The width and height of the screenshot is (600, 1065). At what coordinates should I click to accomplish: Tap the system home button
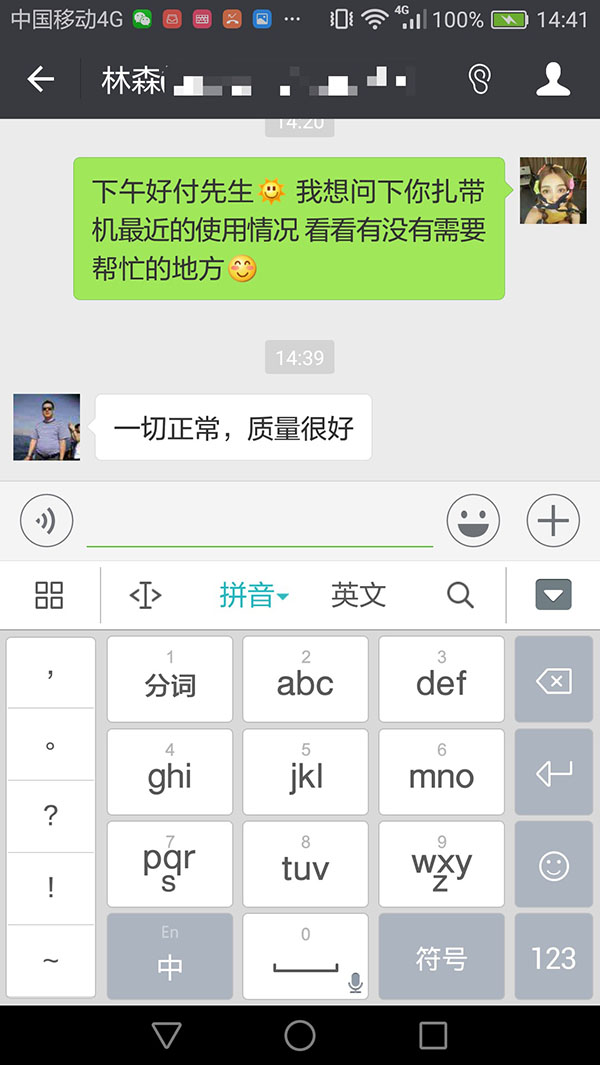click(300, 1035)
